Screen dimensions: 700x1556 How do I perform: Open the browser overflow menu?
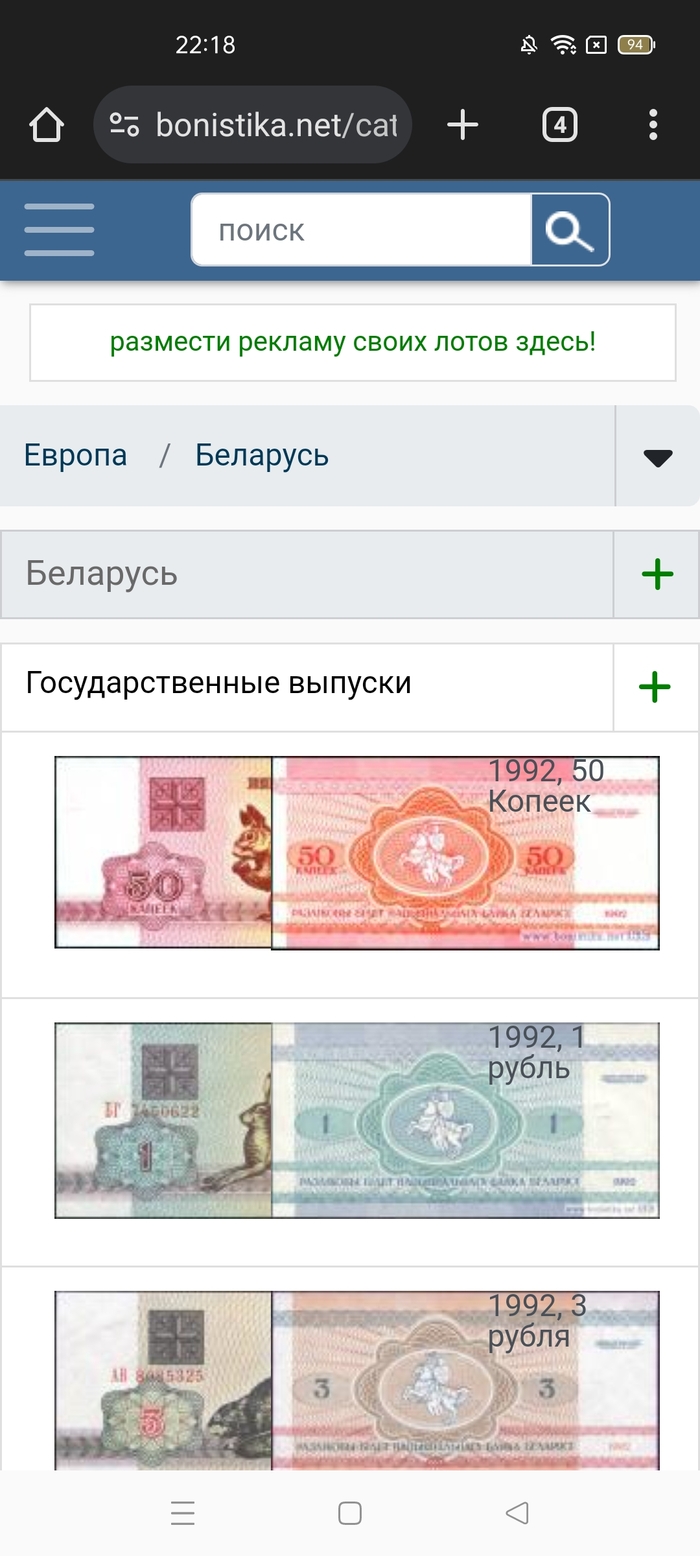click(653, 125)
